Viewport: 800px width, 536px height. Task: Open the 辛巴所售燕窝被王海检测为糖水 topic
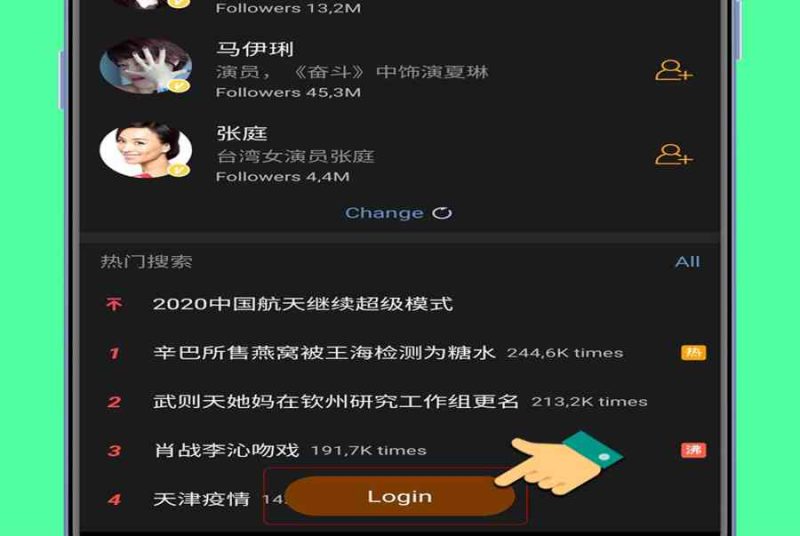325,353
